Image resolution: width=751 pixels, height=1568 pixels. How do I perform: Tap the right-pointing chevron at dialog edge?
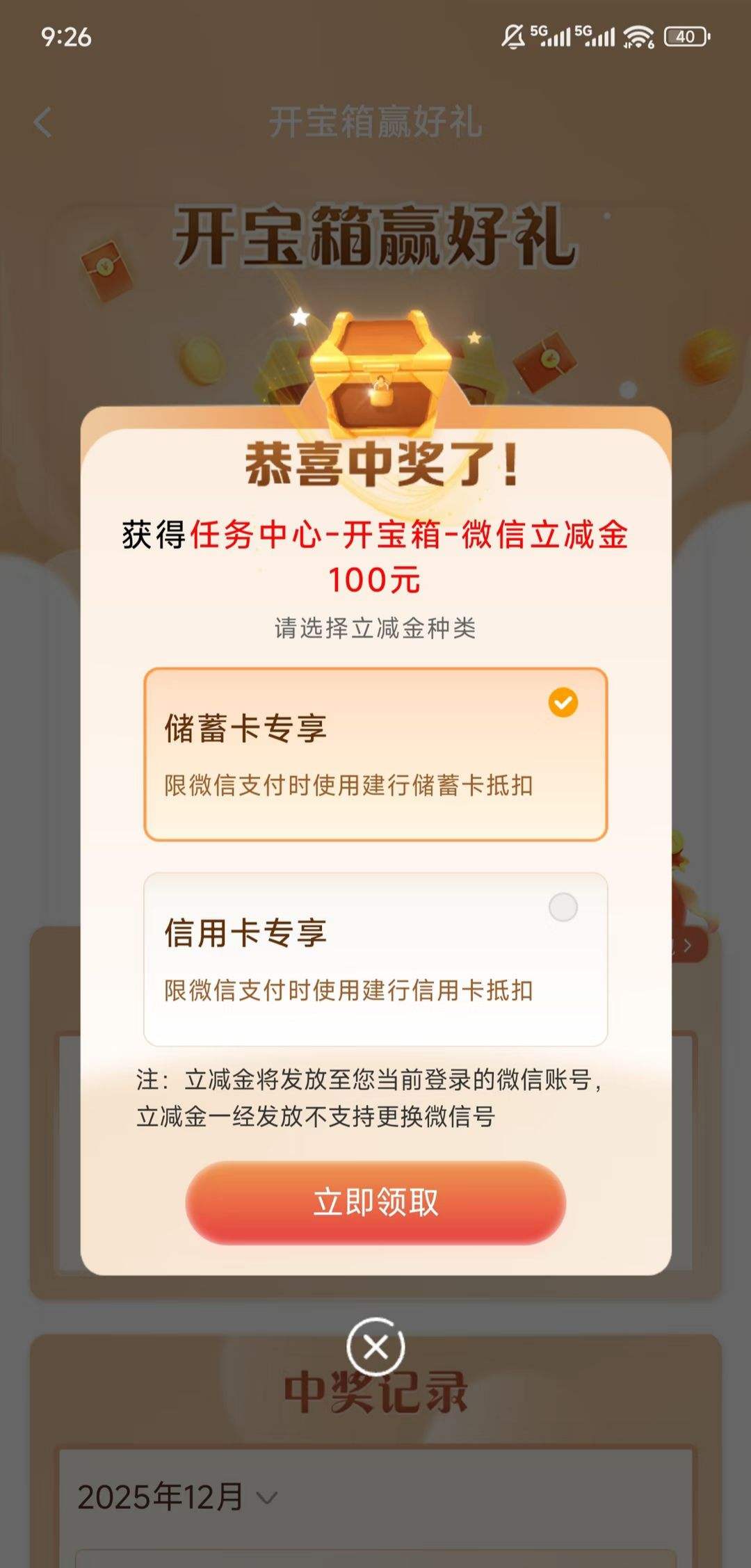click(x=688, y=946)
